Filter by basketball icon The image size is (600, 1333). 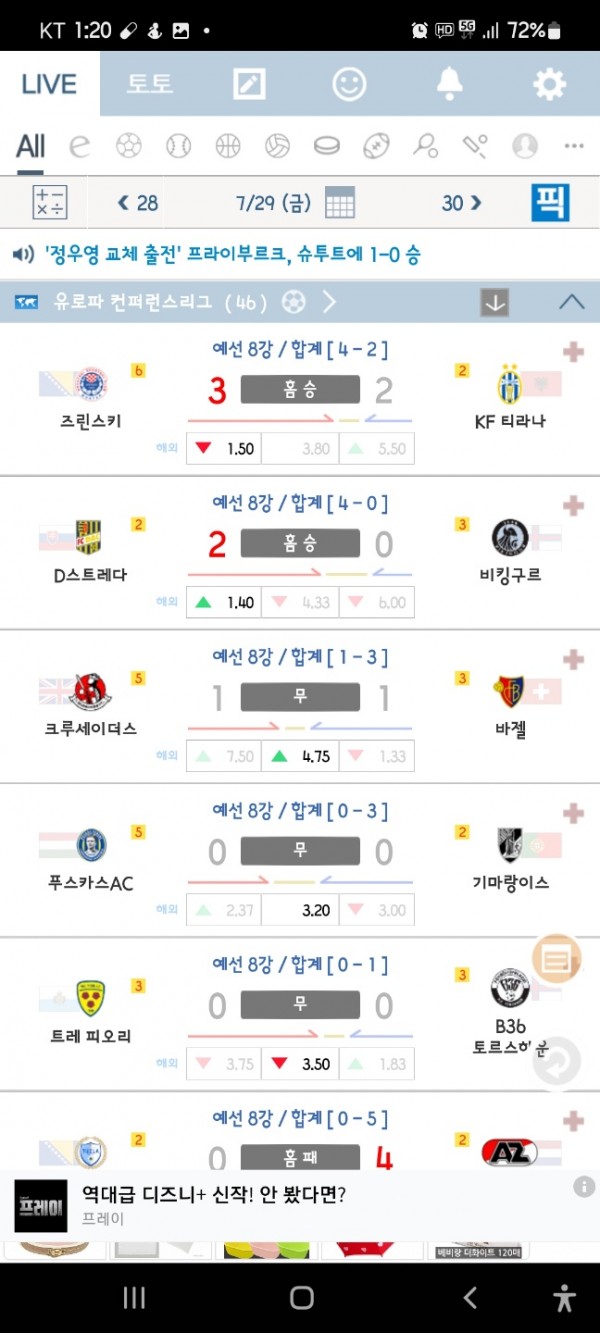227,147
